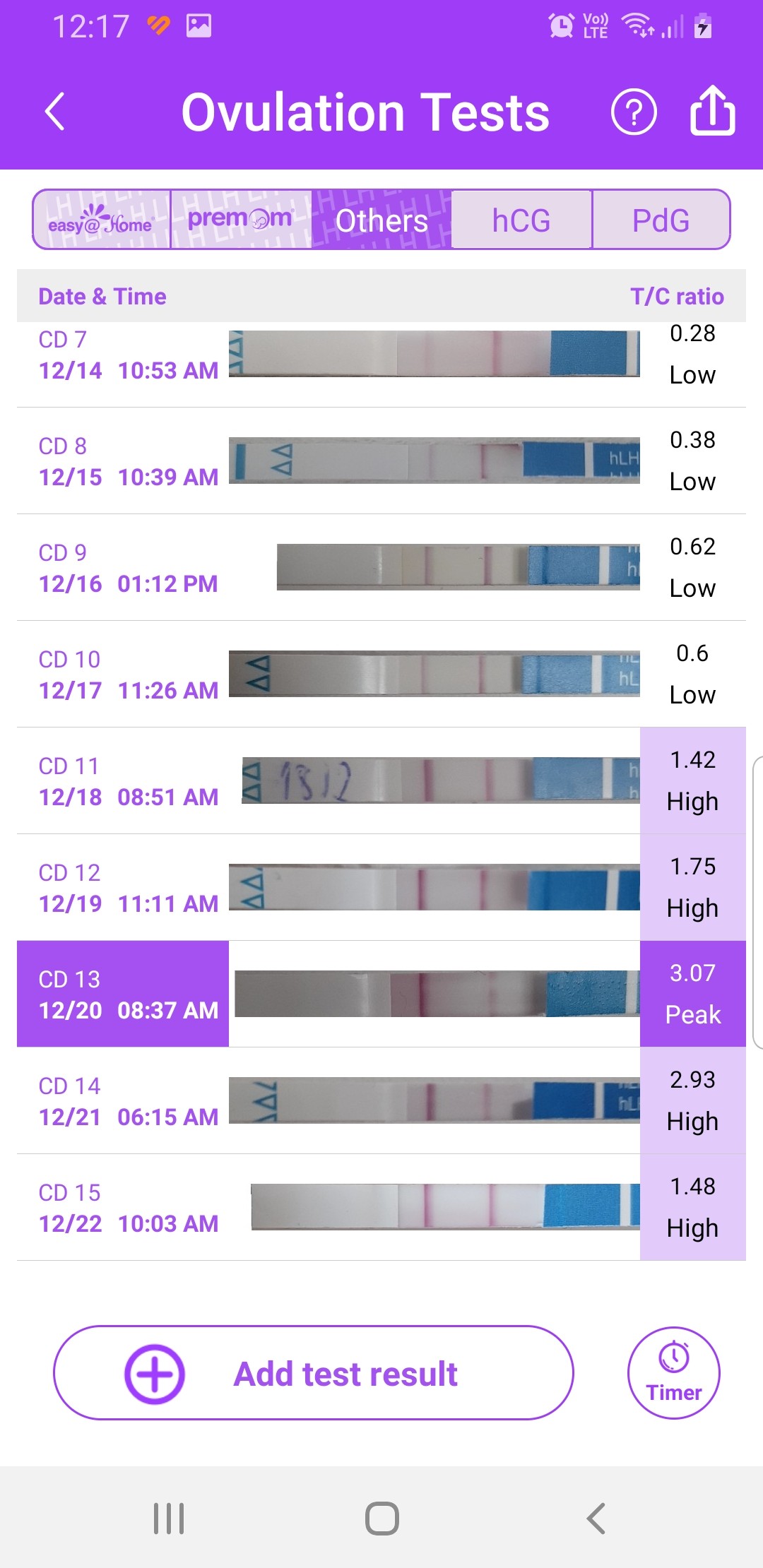This screenshot has width=763, height=1568.
Task: Add a new test result
Action: [314, 1373]
